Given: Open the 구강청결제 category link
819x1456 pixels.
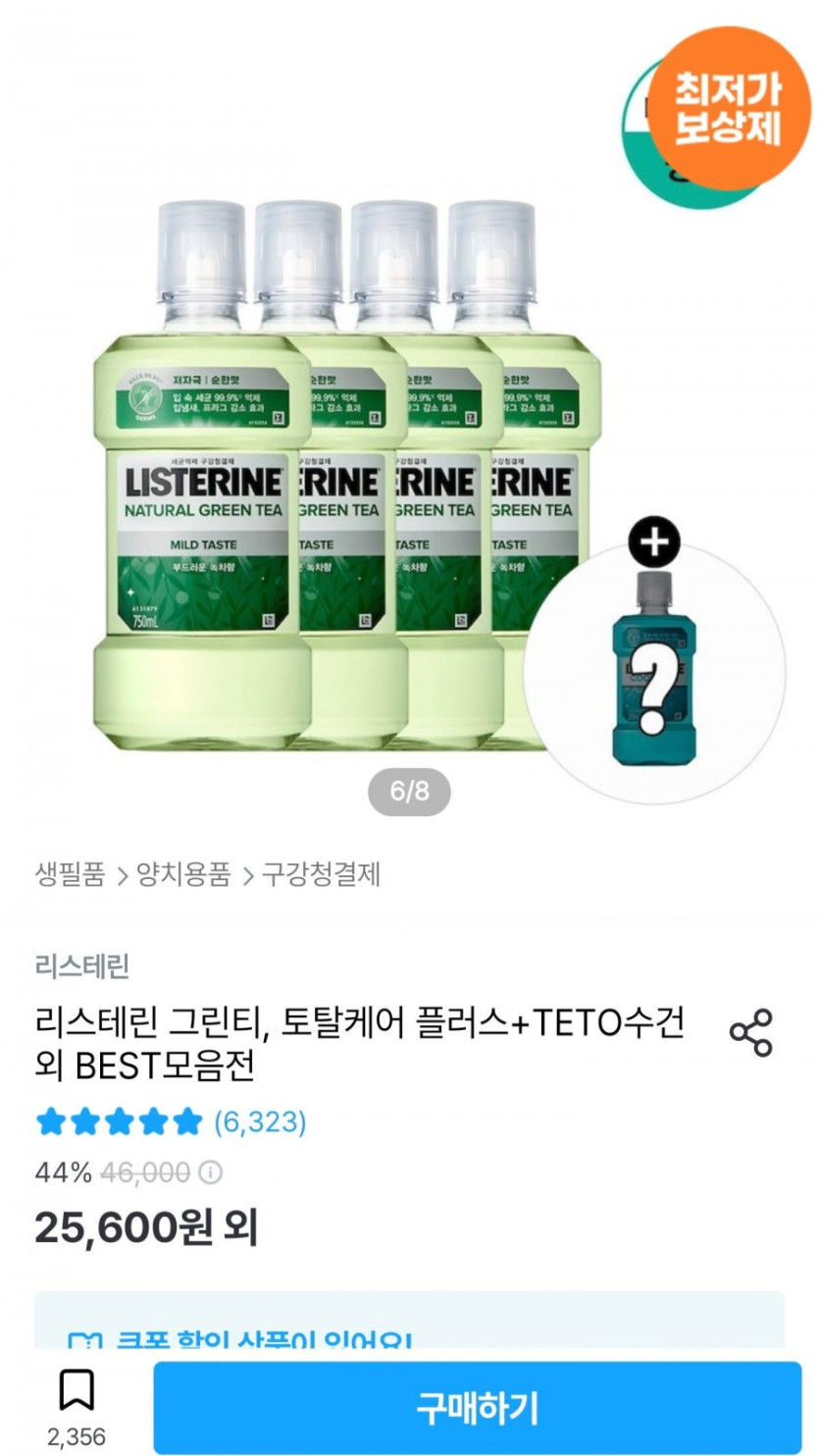Looking at the screenshot, I should tap(321, 873).
